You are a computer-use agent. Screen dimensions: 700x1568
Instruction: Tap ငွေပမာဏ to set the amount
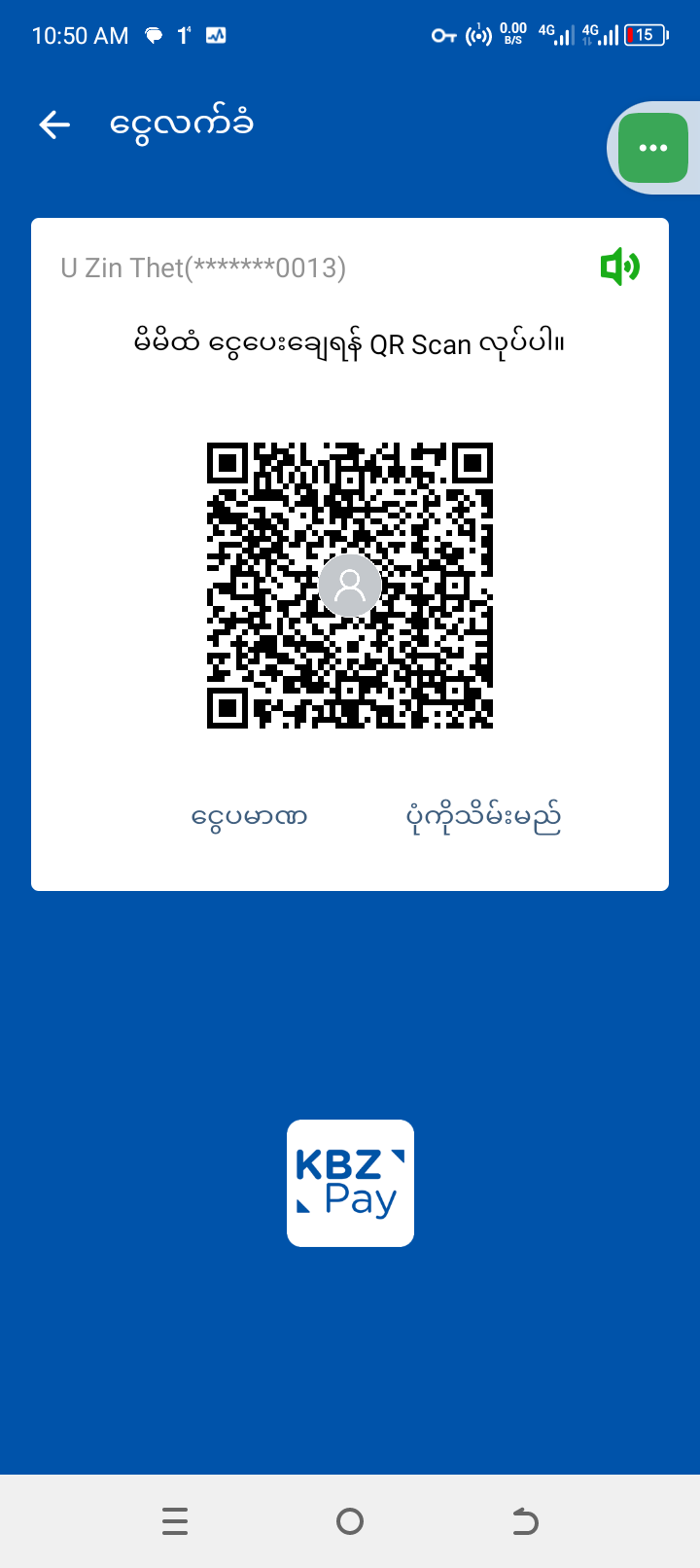point(249,816)
